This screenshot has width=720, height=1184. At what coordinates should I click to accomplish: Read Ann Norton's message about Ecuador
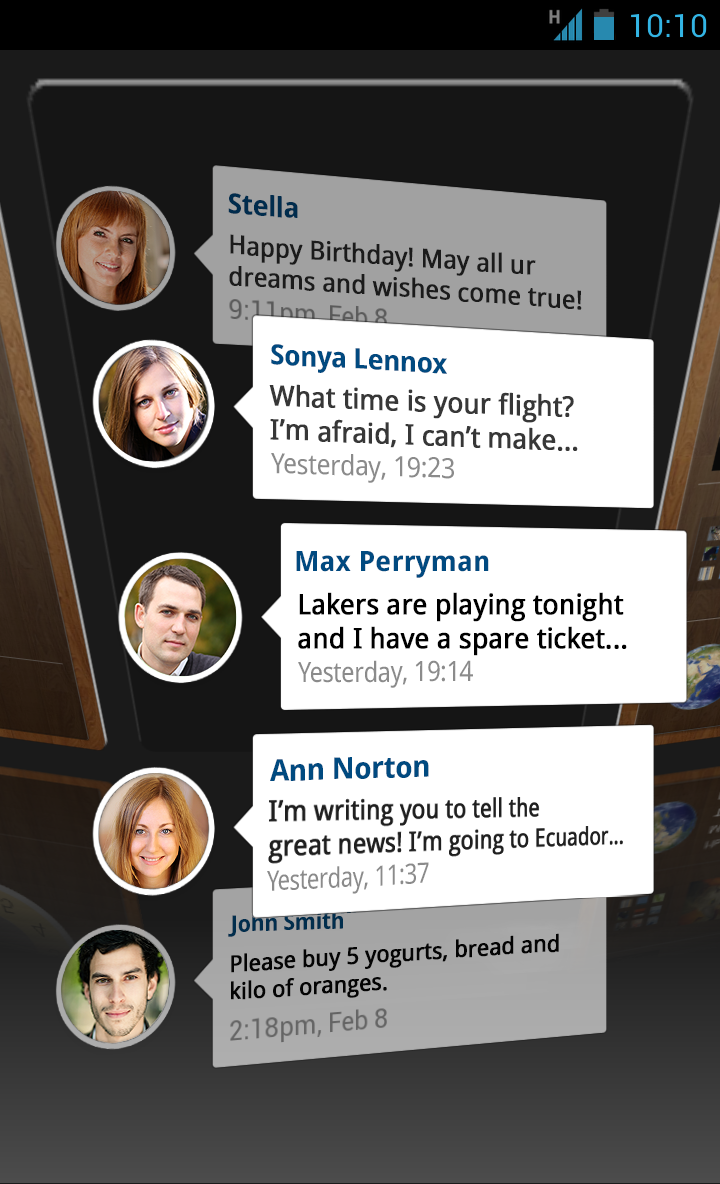(x=453, y=821)
